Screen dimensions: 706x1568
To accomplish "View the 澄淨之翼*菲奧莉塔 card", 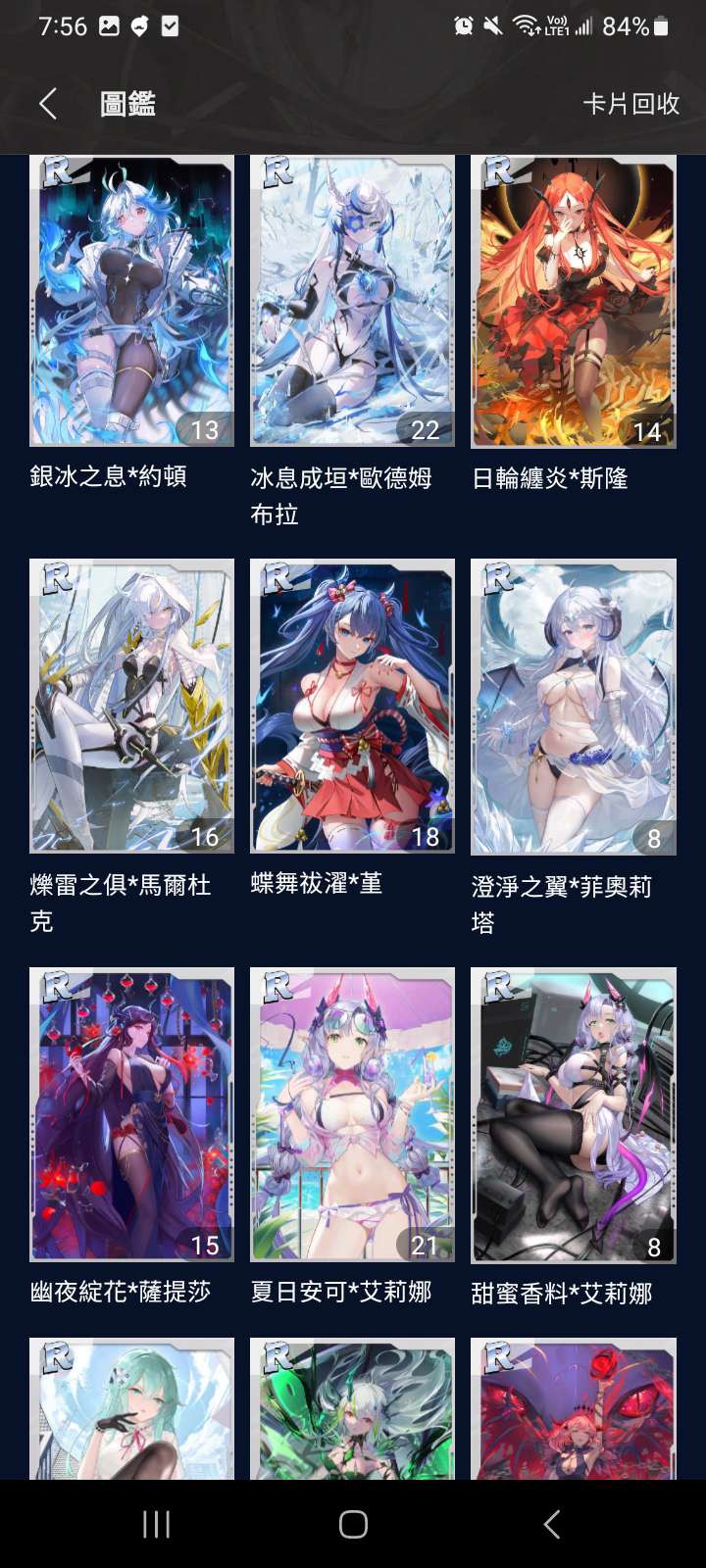I will pyautogui.click(x=573, y=706).
